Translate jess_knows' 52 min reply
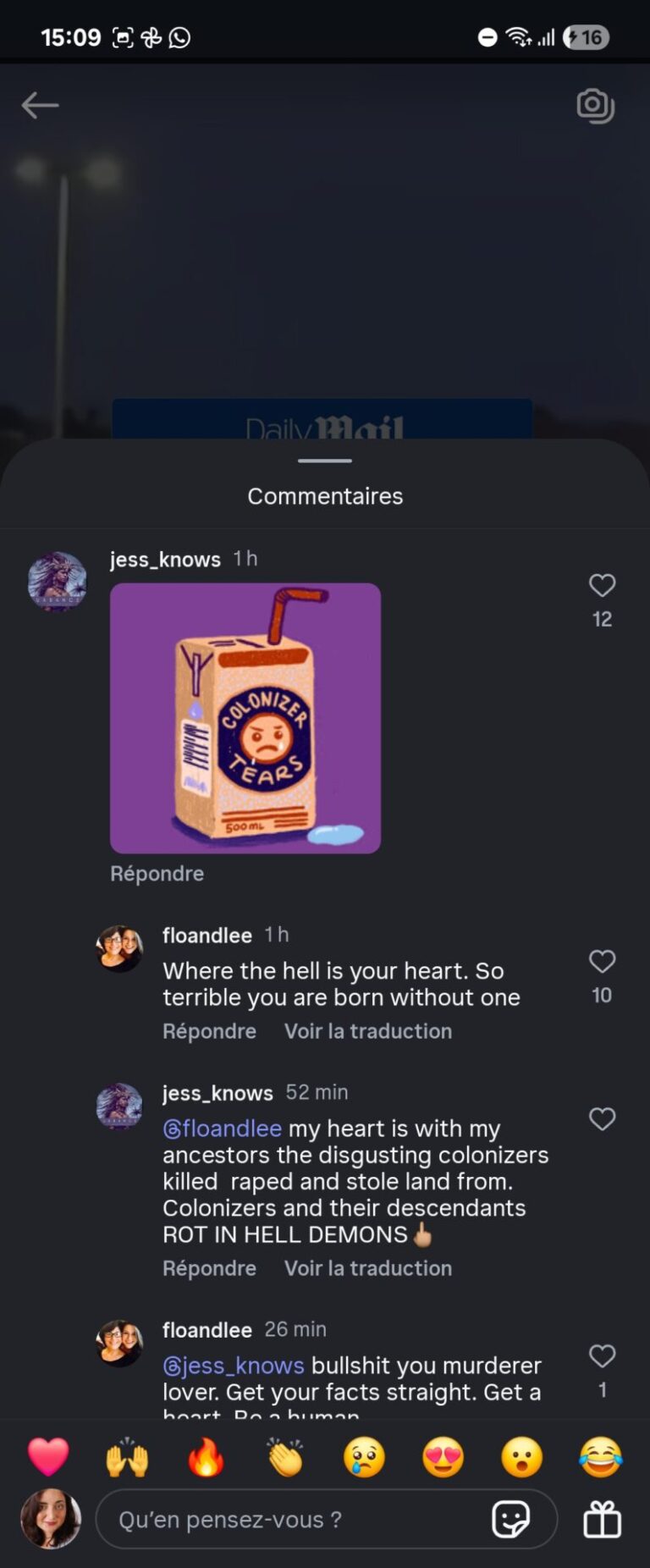The width and height of the screenshot is (650, 1568). point(367,1268)
